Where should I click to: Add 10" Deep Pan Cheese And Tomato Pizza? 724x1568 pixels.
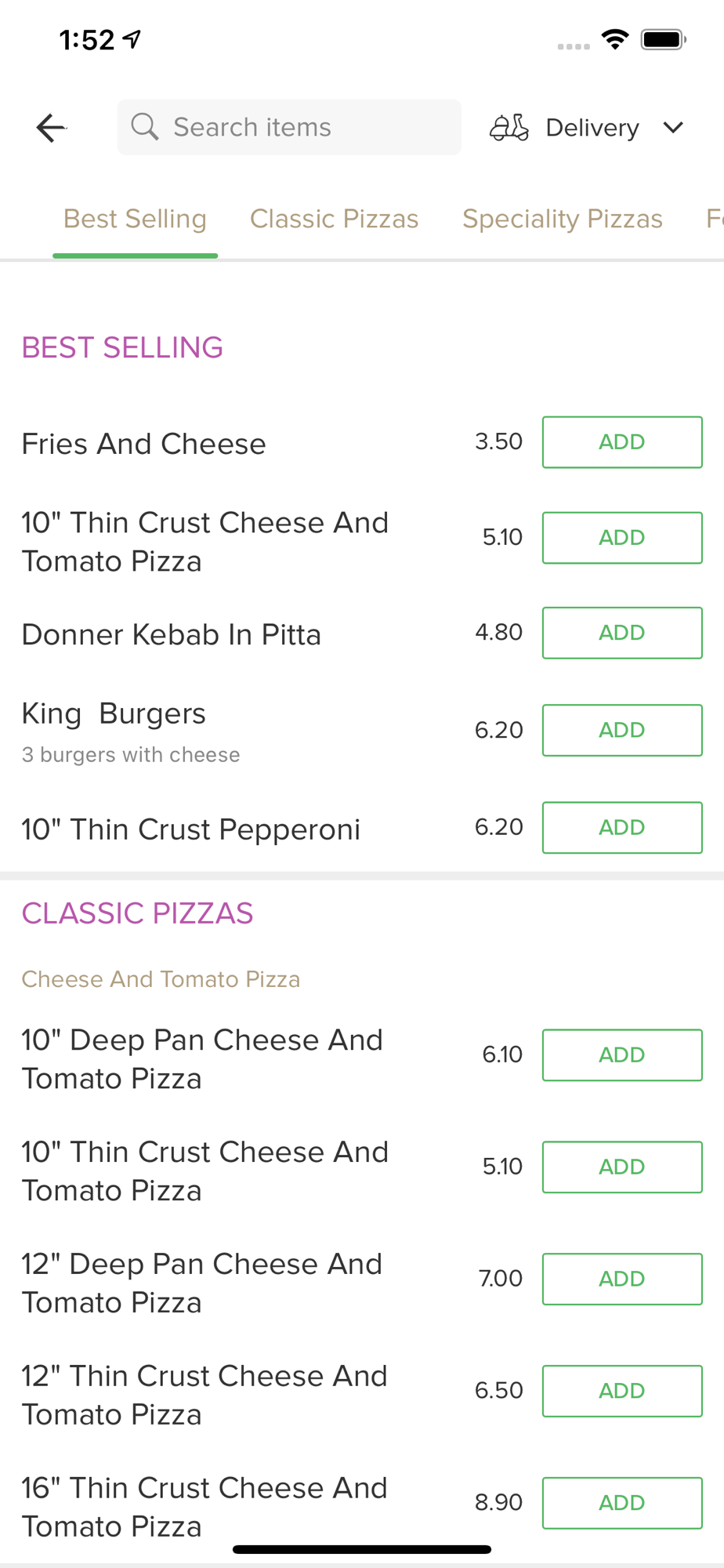point(621,1054)
